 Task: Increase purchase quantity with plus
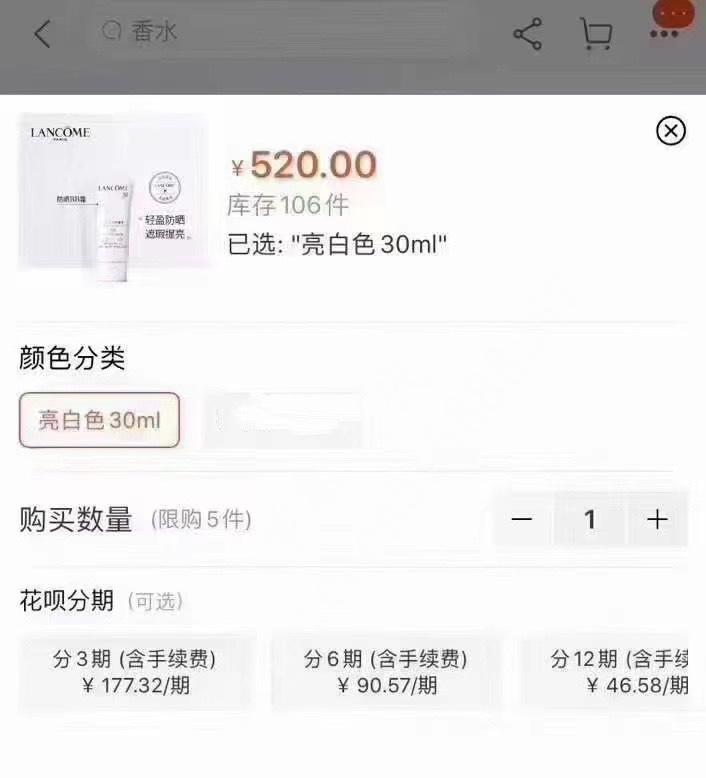click(657, 519)
